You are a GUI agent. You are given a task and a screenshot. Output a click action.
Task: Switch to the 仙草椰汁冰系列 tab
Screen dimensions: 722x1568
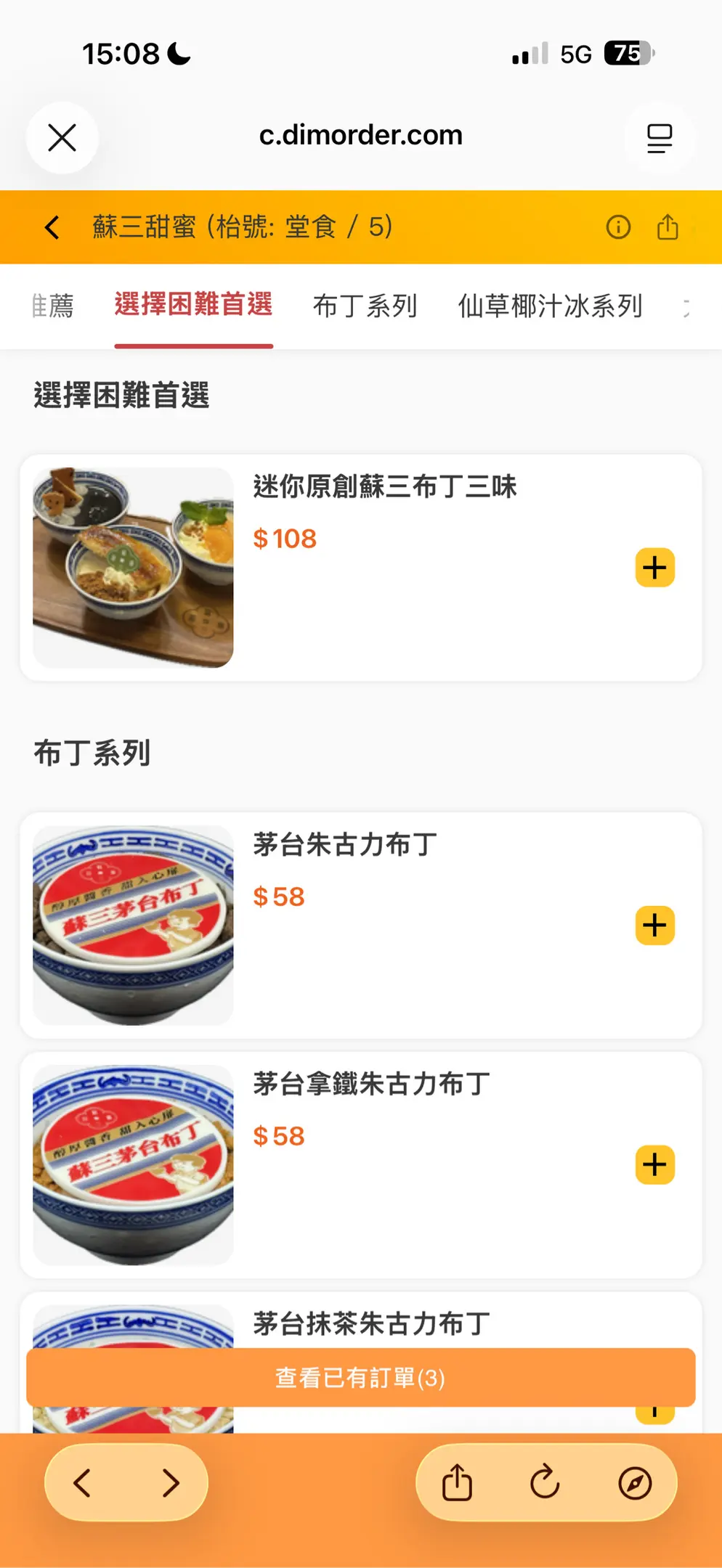click(550, 306)
